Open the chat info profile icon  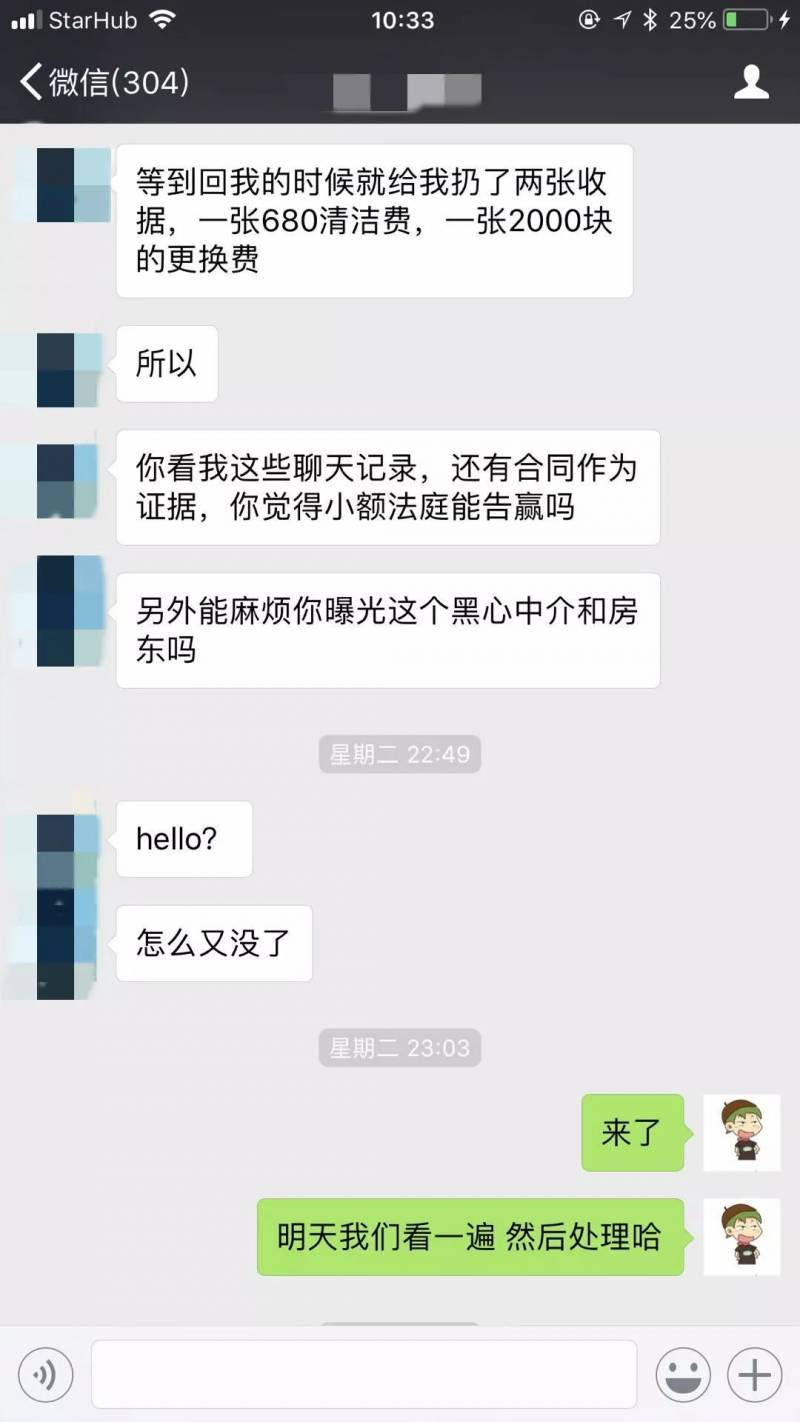click(x=751, y=82)
